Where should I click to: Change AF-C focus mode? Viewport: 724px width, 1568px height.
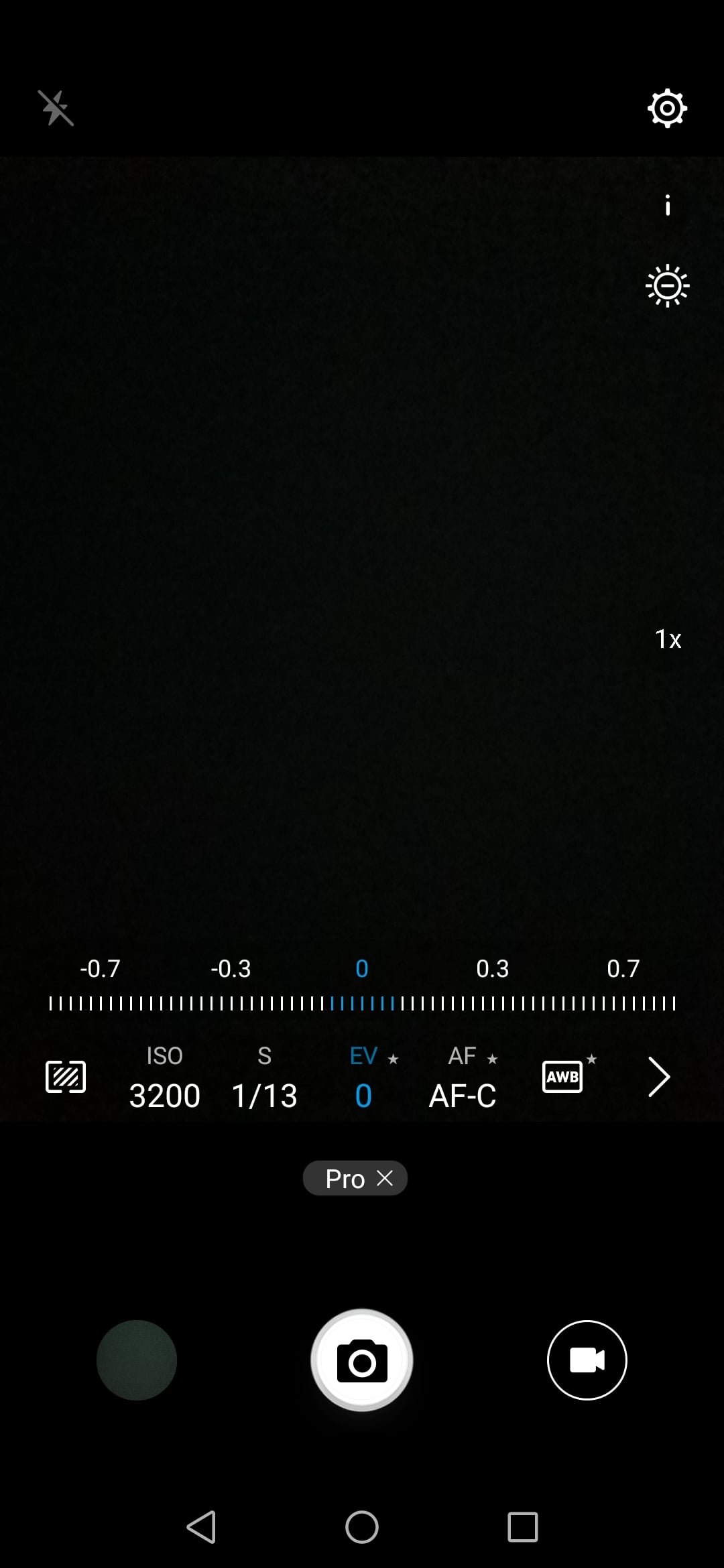click(463, 1077)
